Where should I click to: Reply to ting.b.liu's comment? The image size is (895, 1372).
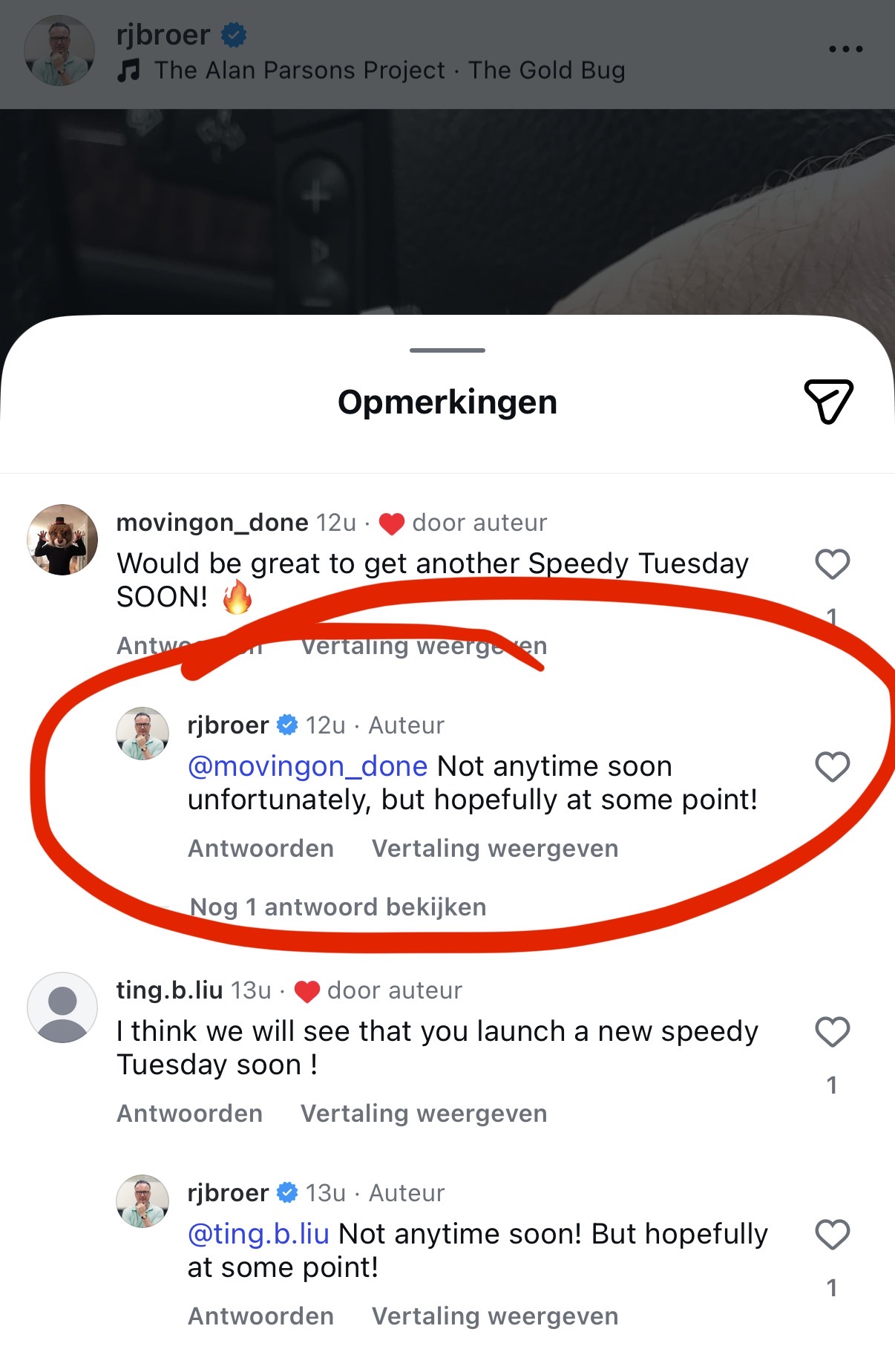coord(189,1113)
